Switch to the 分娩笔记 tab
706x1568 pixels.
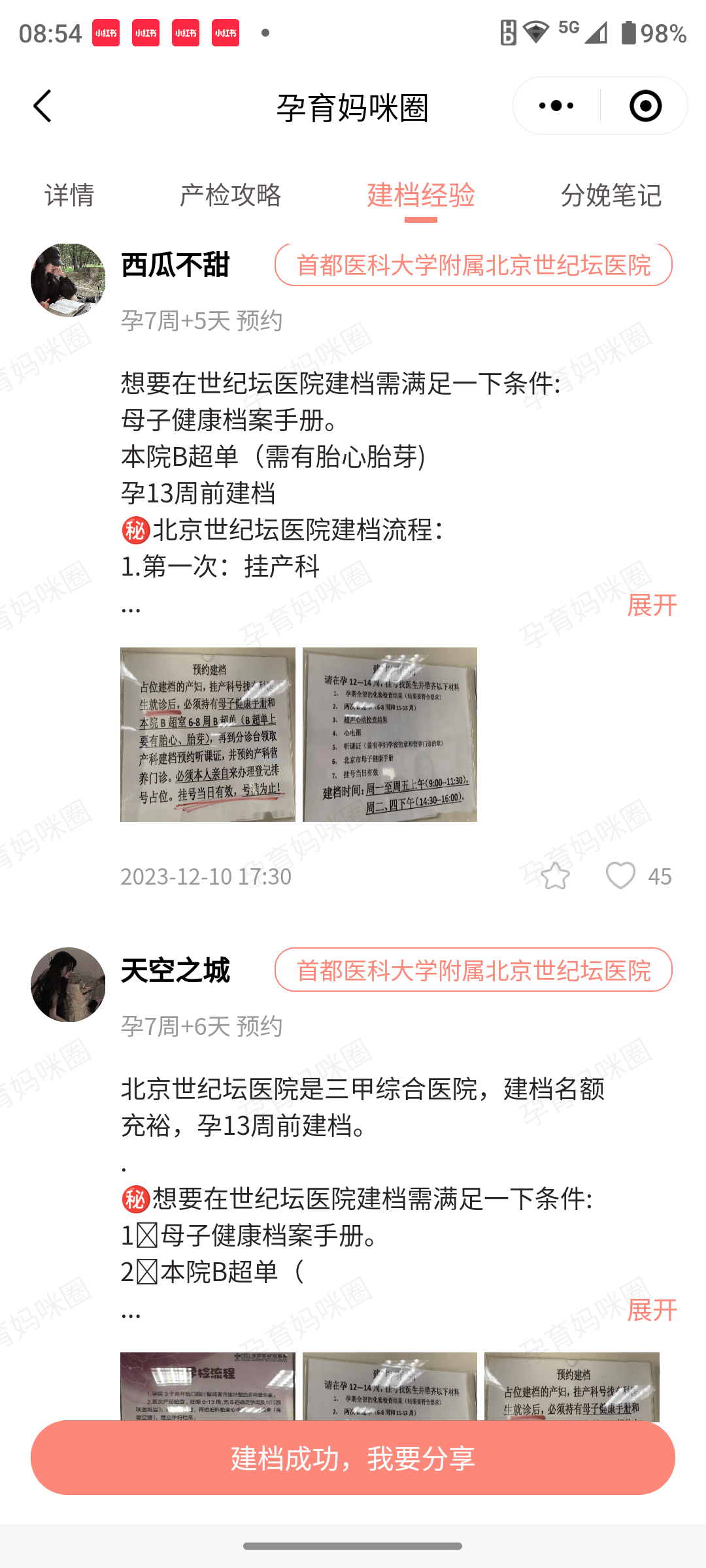pos(611,195)
